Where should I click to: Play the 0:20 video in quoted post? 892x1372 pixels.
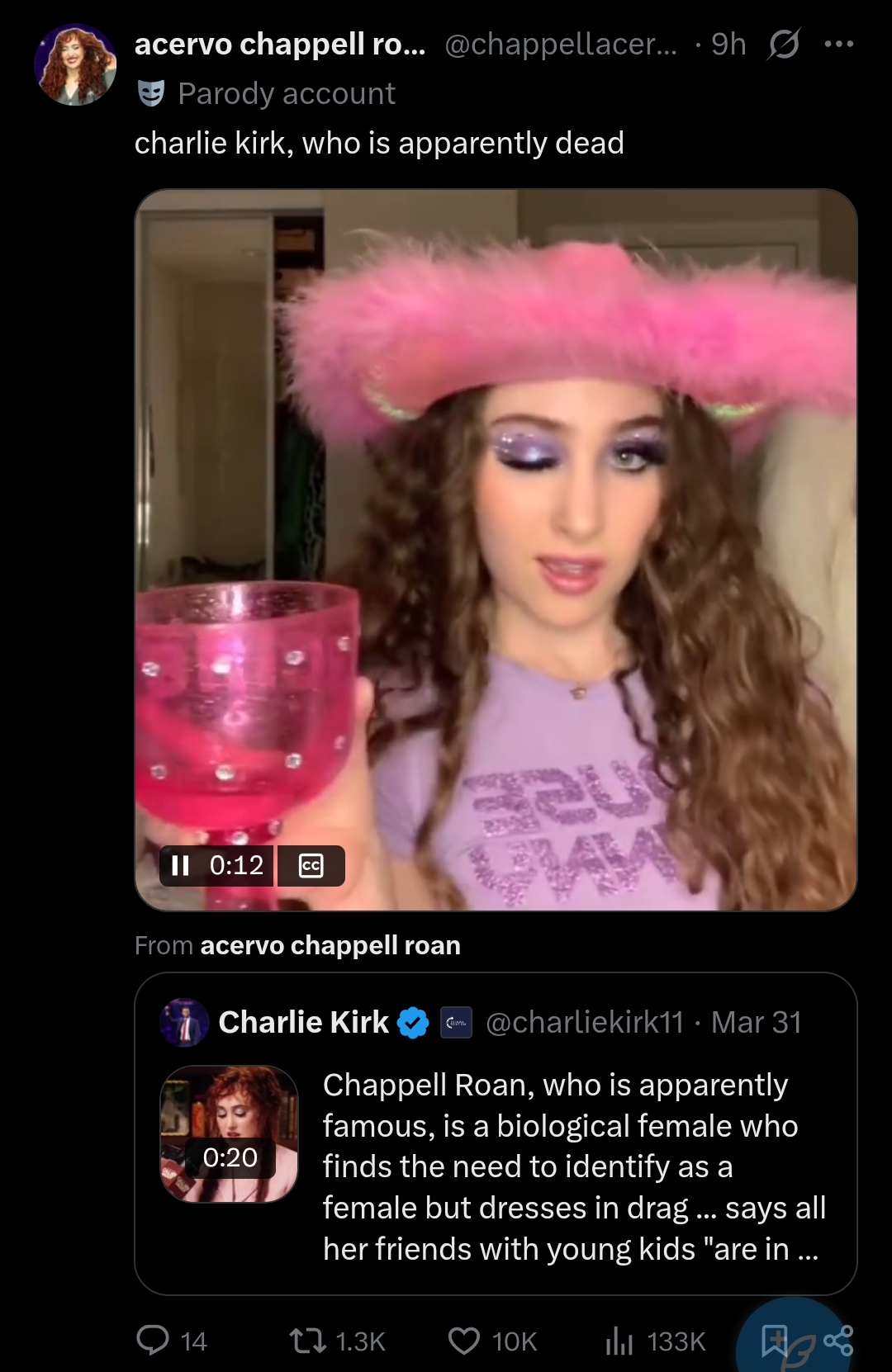(229, 1133)
